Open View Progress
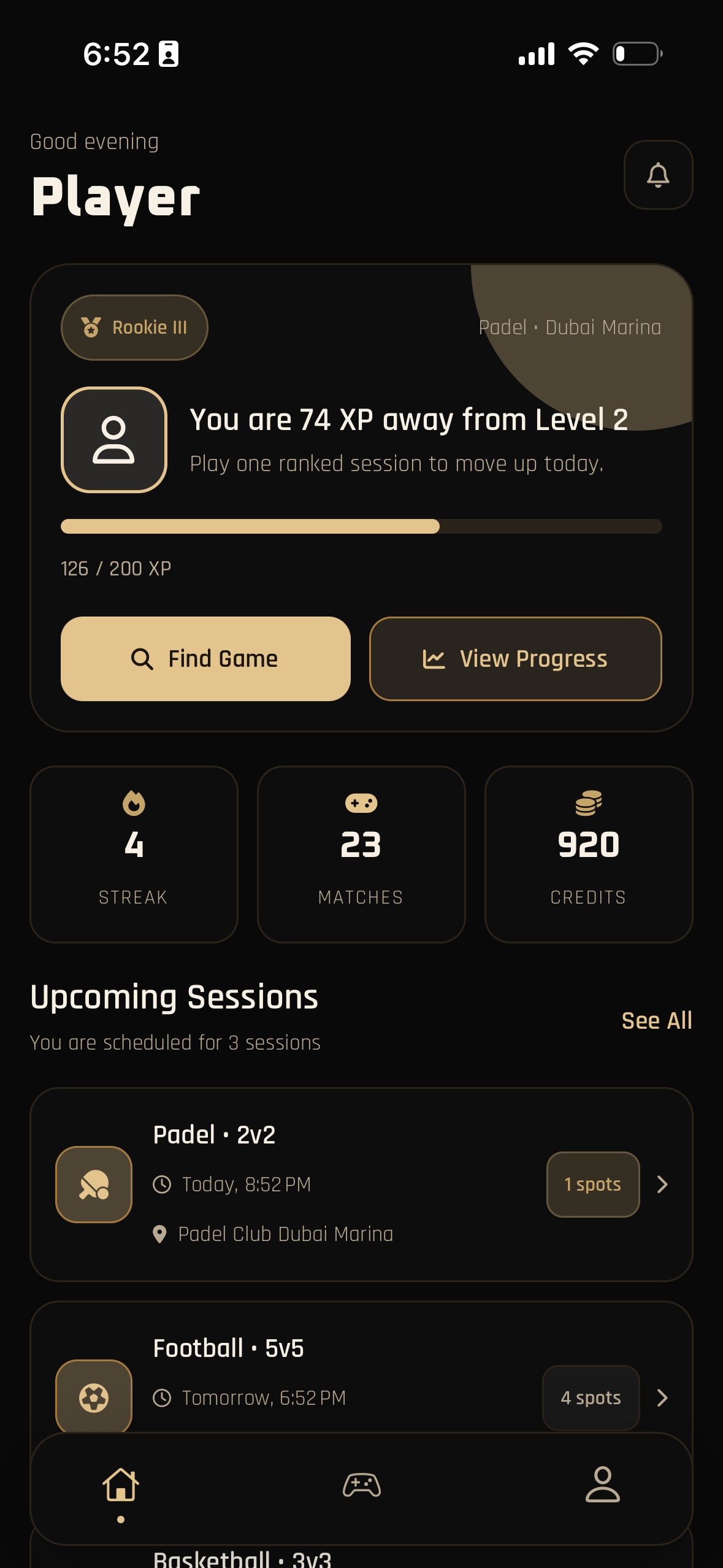 515,658
